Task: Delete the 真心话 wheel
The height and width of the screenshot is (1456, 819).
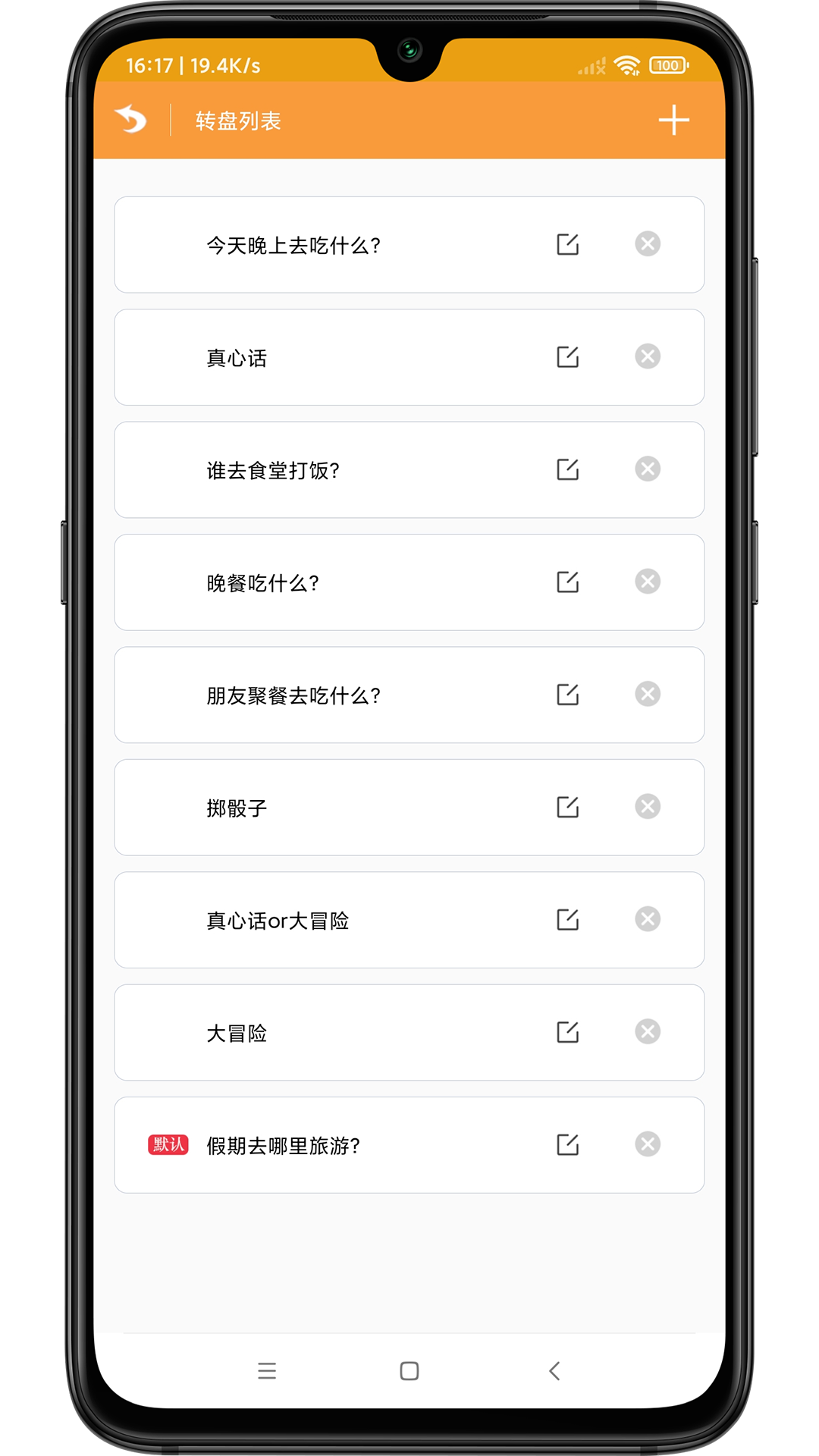Action: coord(648,356)
